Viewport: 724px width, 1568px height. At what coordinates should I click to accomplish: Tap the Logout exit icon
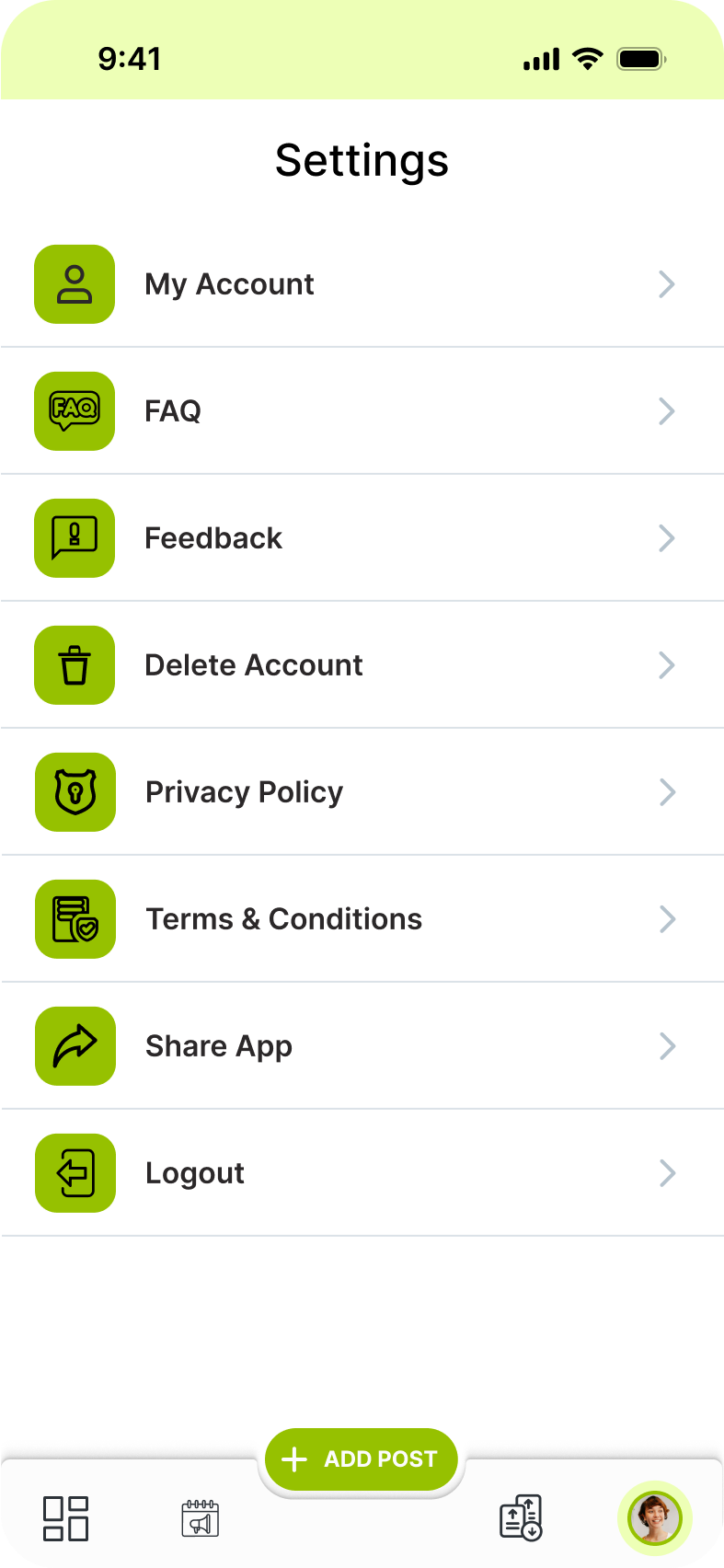(x=75, y=1173)
